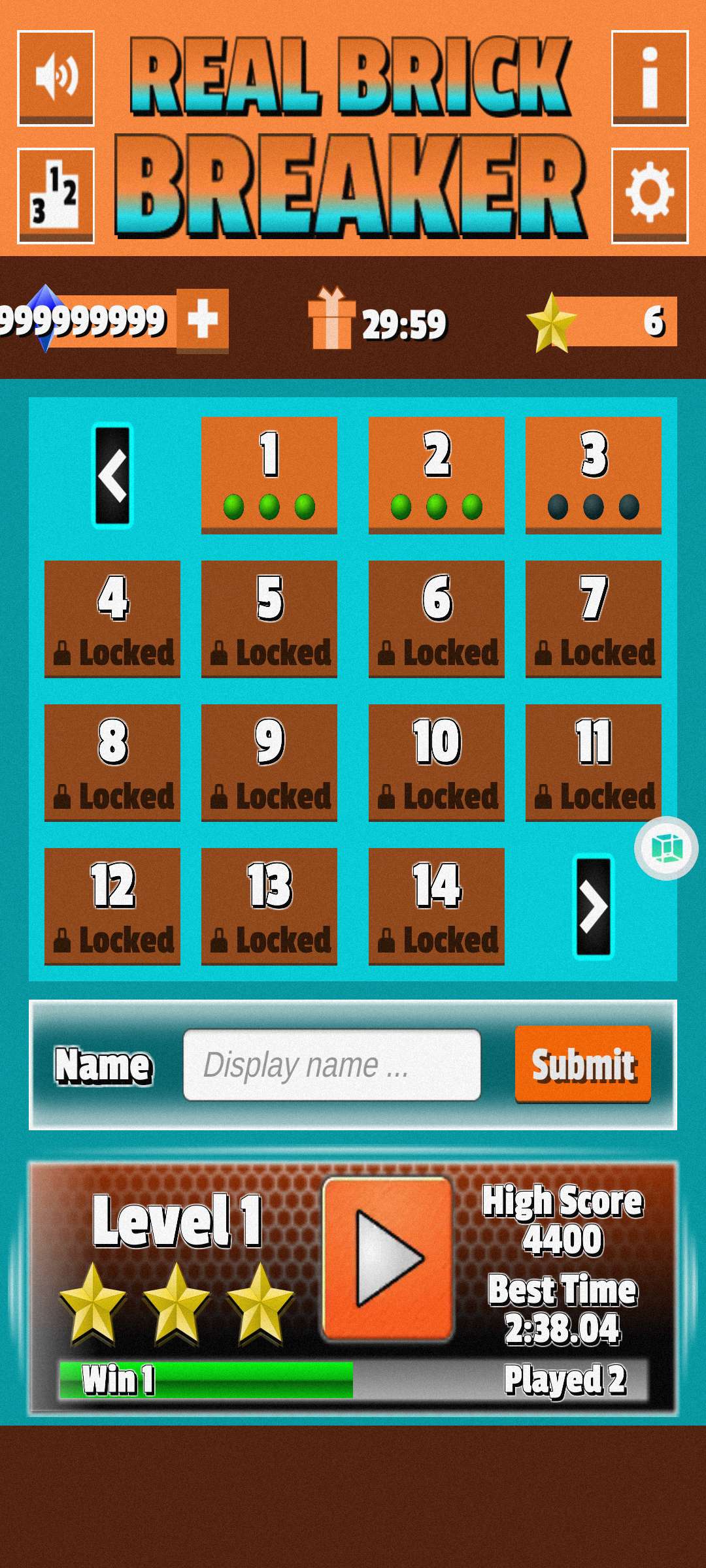Tap the locked level 10 tile
706x1568 pixels.
(436, 762)
